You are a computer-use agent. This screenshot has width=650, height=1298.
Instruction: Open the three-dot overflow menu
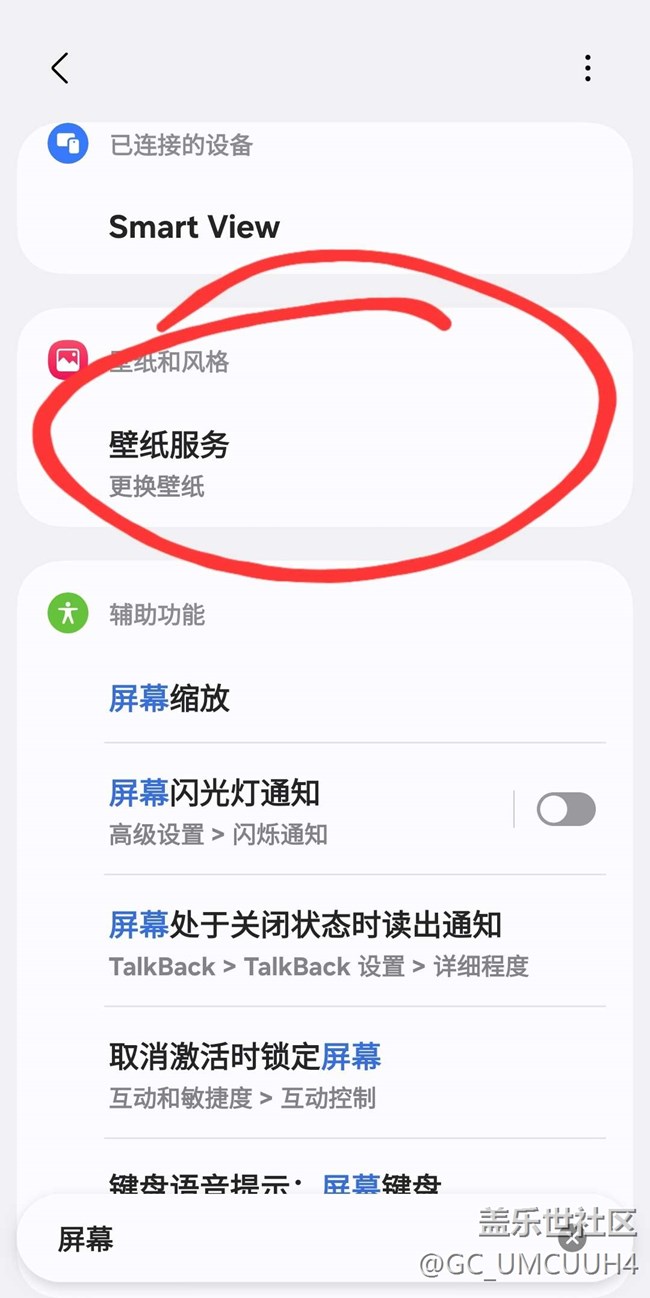click(587, 68)
